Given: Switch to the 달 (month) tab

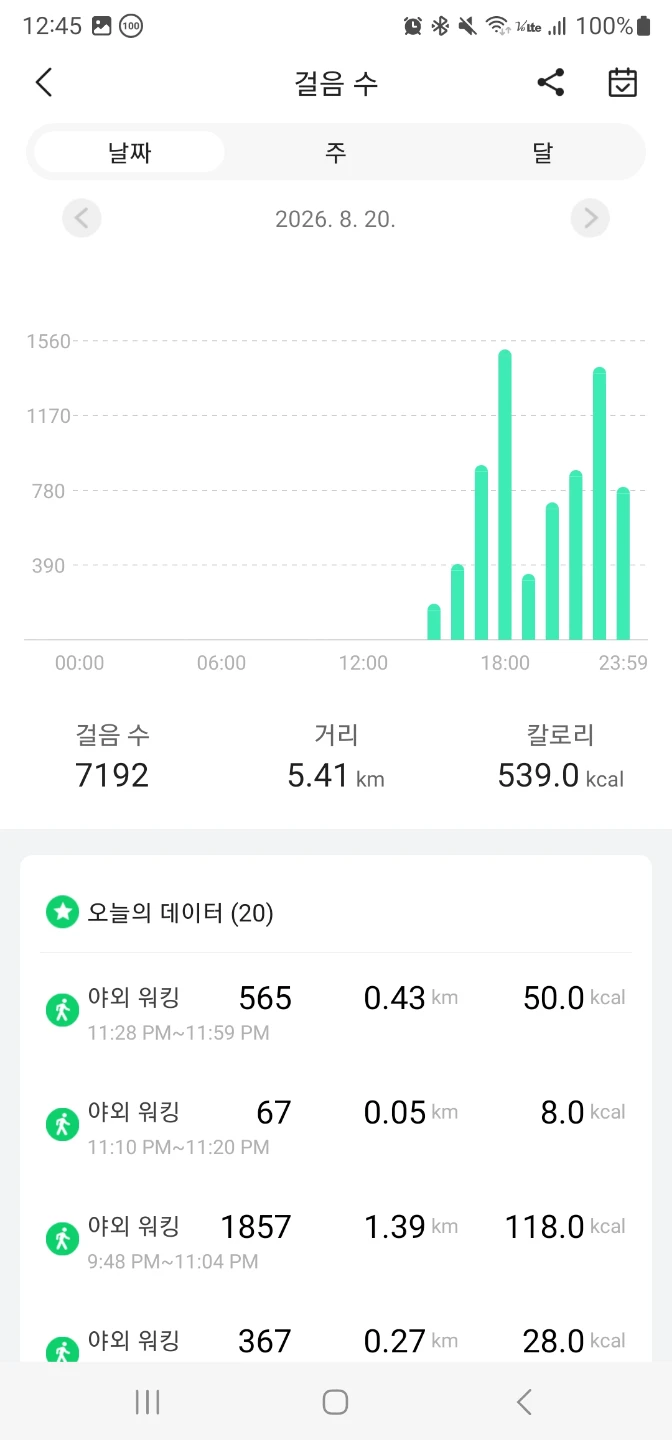Looking at the screenshot, I should (x=542, y=153).
